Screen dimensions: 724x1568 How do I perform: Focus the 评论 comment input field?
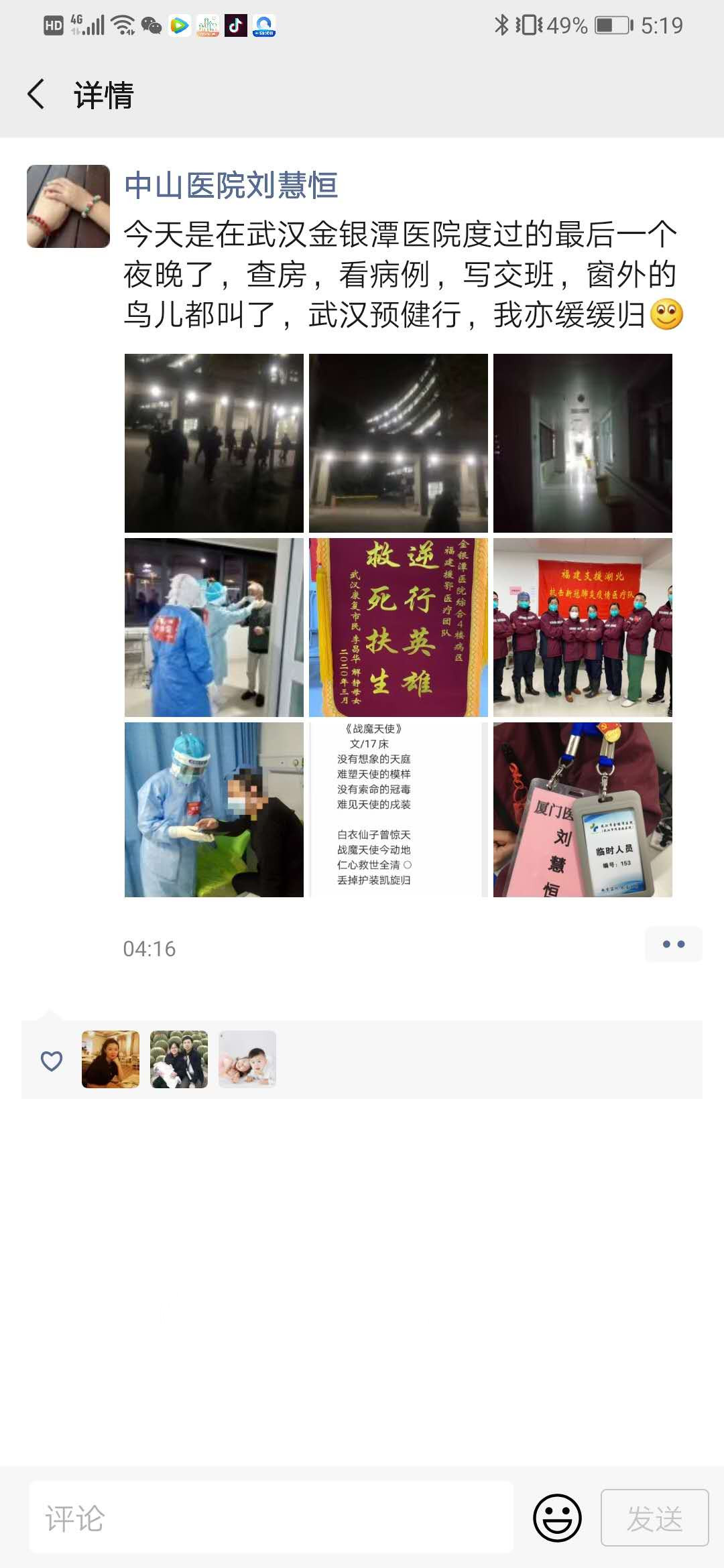[x=271, y=1518]
